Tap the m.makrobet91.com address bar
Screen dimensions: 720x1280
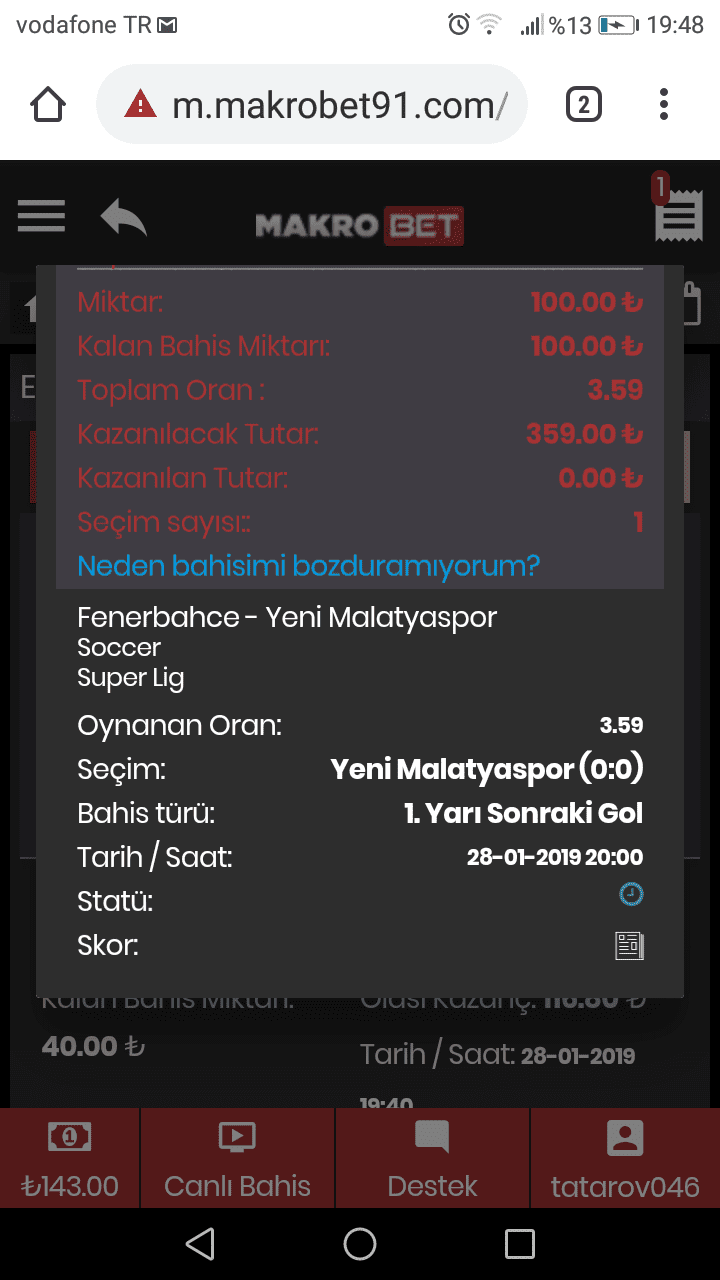coord(311,104)
